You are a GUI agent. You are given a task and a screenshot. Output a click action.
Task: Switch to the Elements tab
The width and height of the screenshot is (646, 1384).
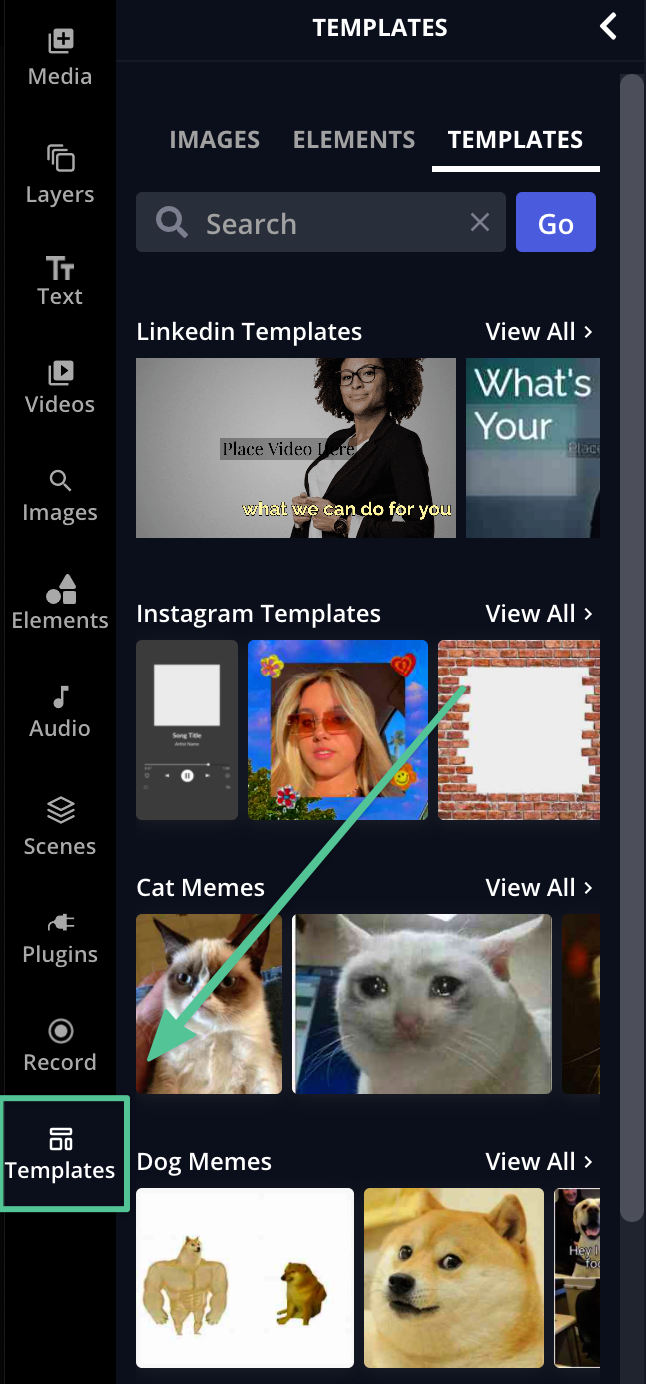coord(354,140)
